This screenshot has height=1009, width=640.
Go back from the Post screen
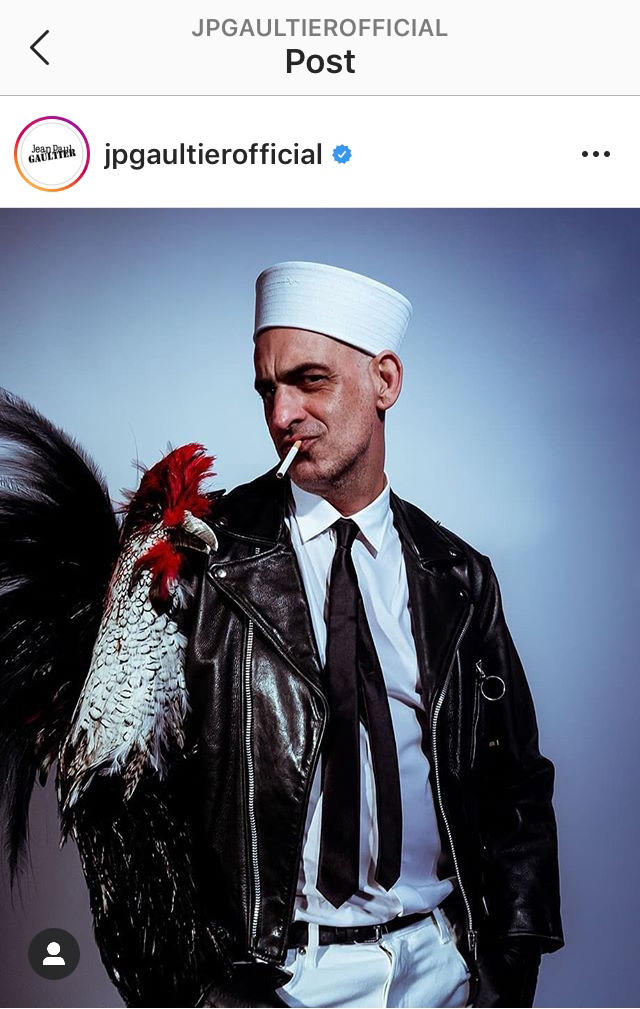coord(40,48)
